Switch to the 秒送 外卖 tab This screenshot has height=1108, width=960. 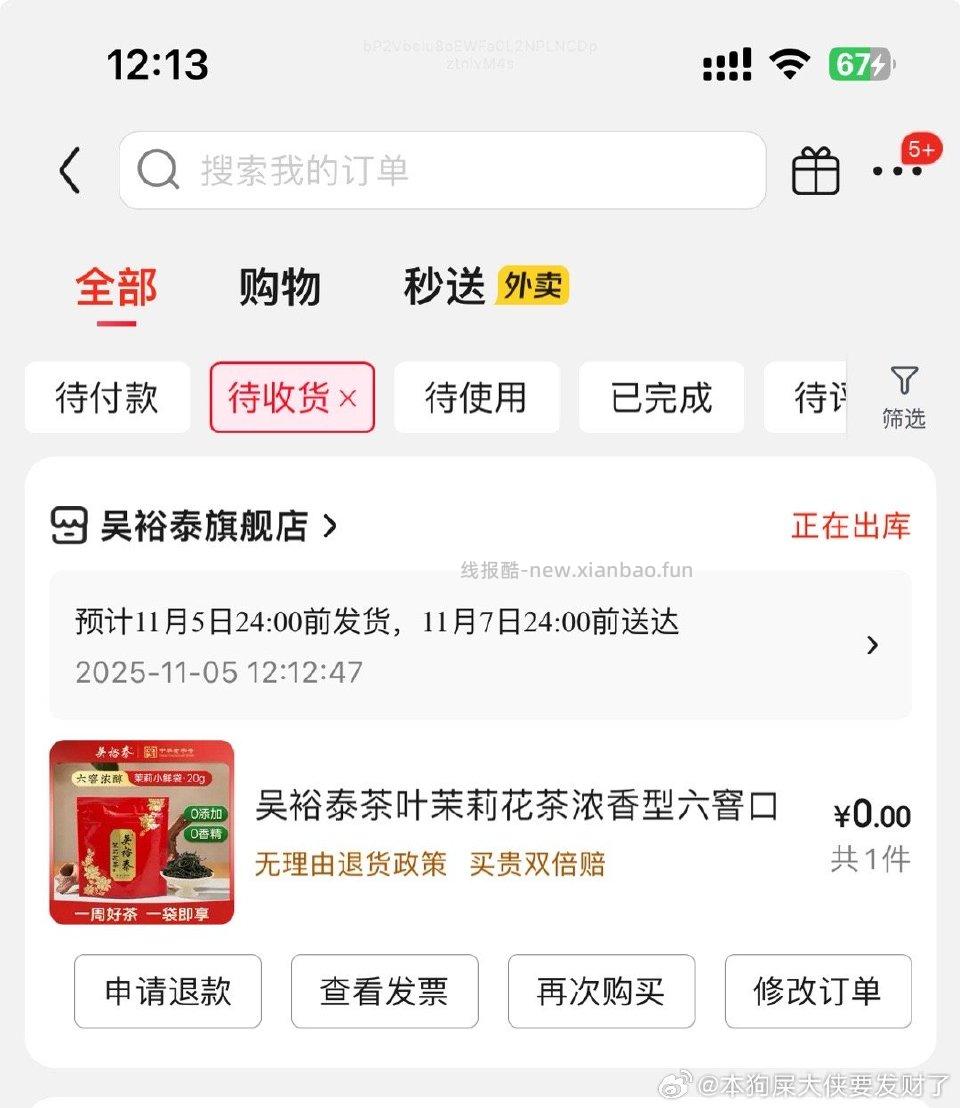pos(443,288)
